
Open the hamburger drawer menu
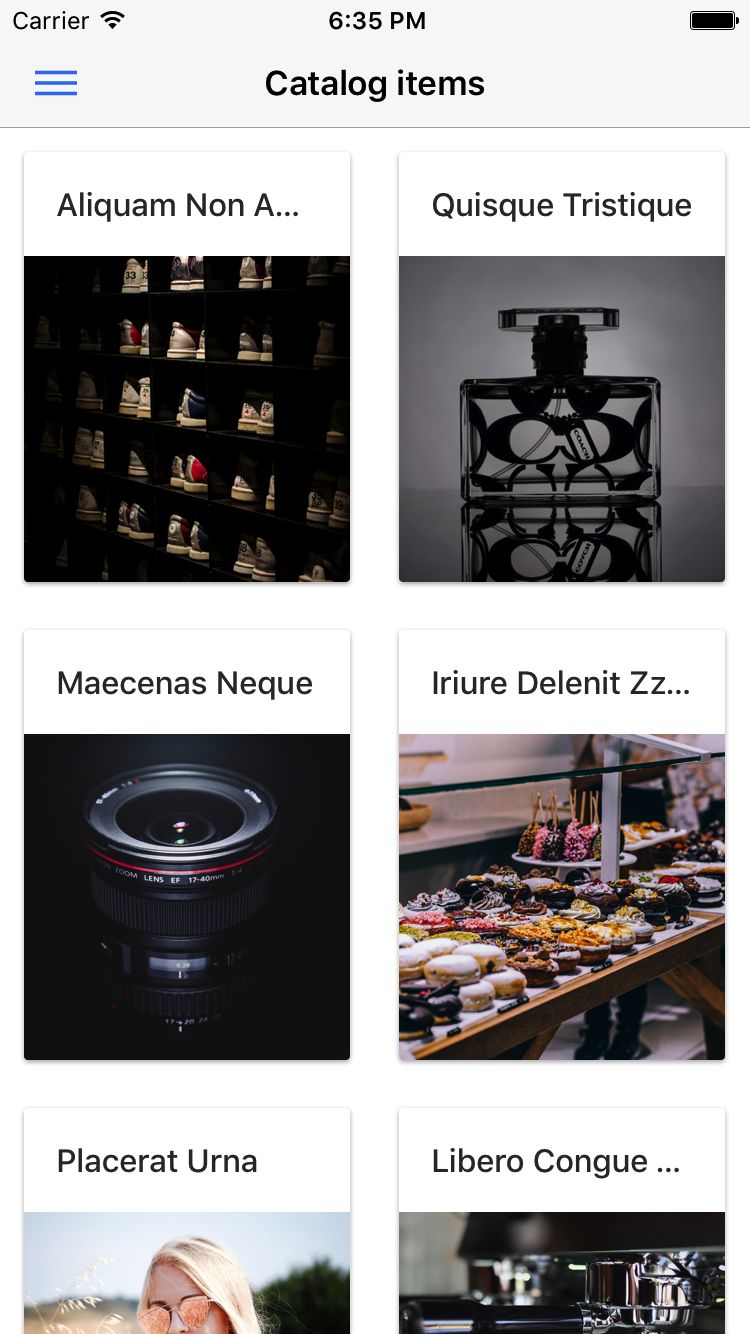coord(56,84)
